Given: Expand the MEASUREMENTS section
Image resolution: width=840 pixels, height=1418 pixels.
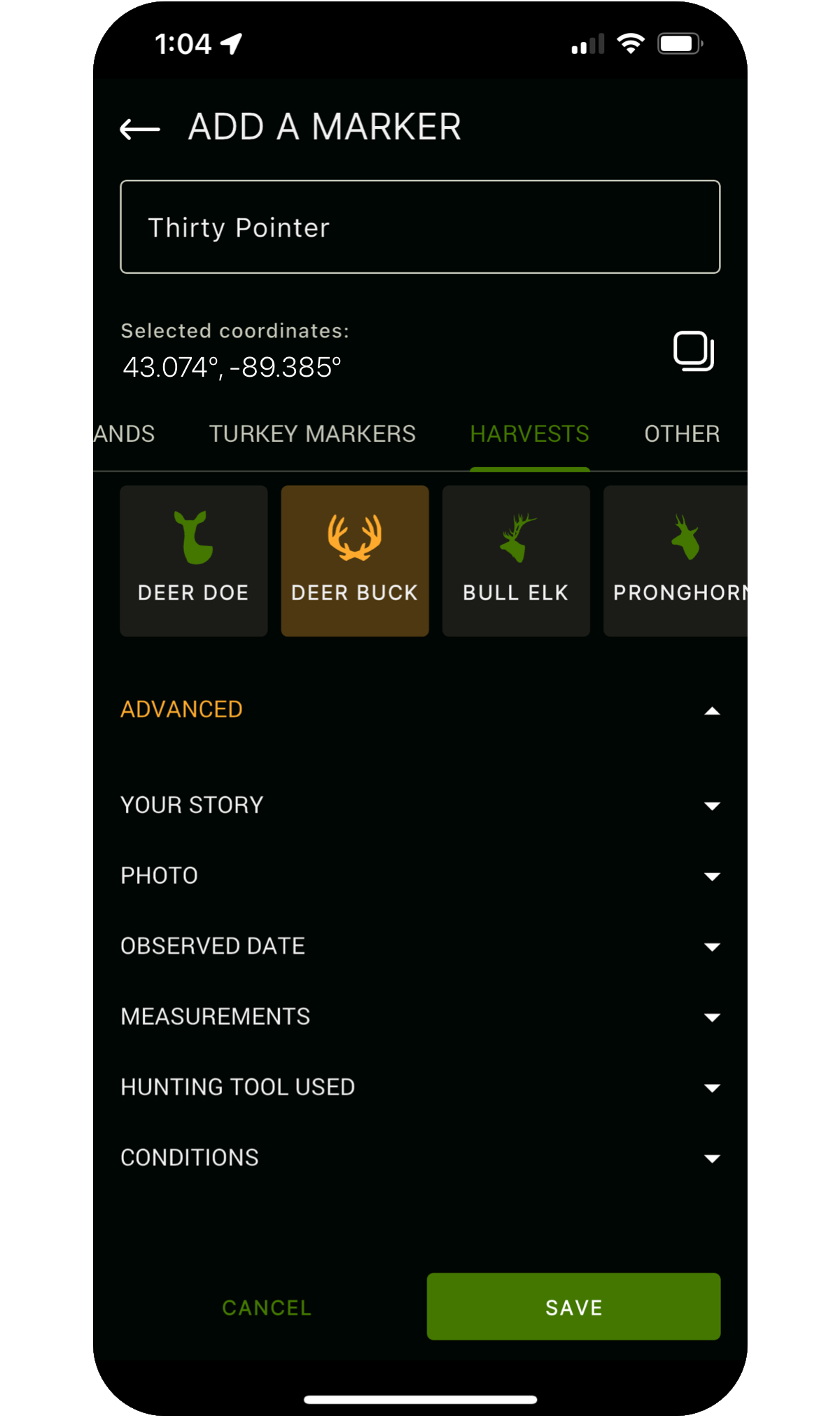Looking at the screenshot, I should click(712, 1017).
